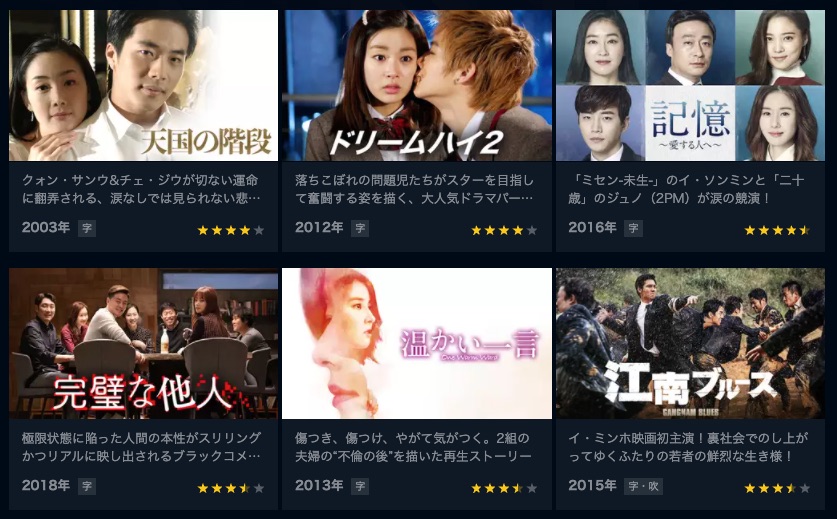The width and height of the screenshot is (837, 519).
Task: Open the ドリームハイ2 drama card
Action: [x=417, y=86]
